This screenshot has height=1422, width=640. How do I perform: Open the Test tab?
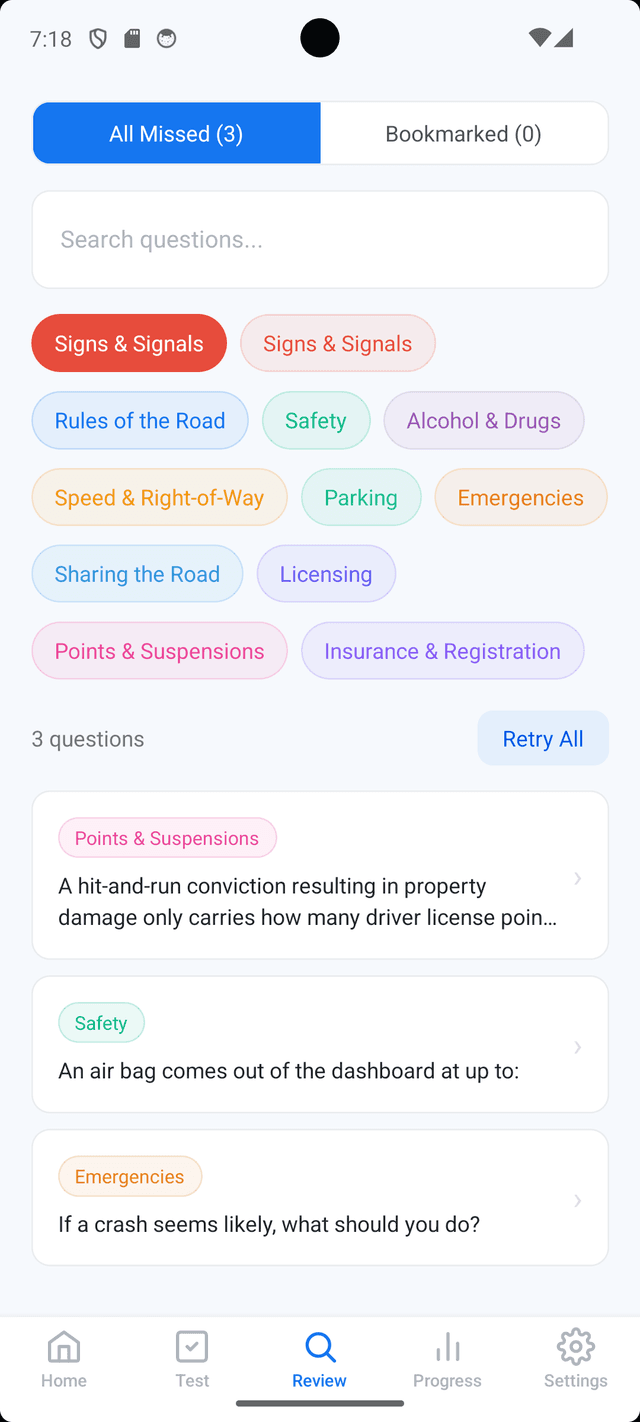point(192,1360)
